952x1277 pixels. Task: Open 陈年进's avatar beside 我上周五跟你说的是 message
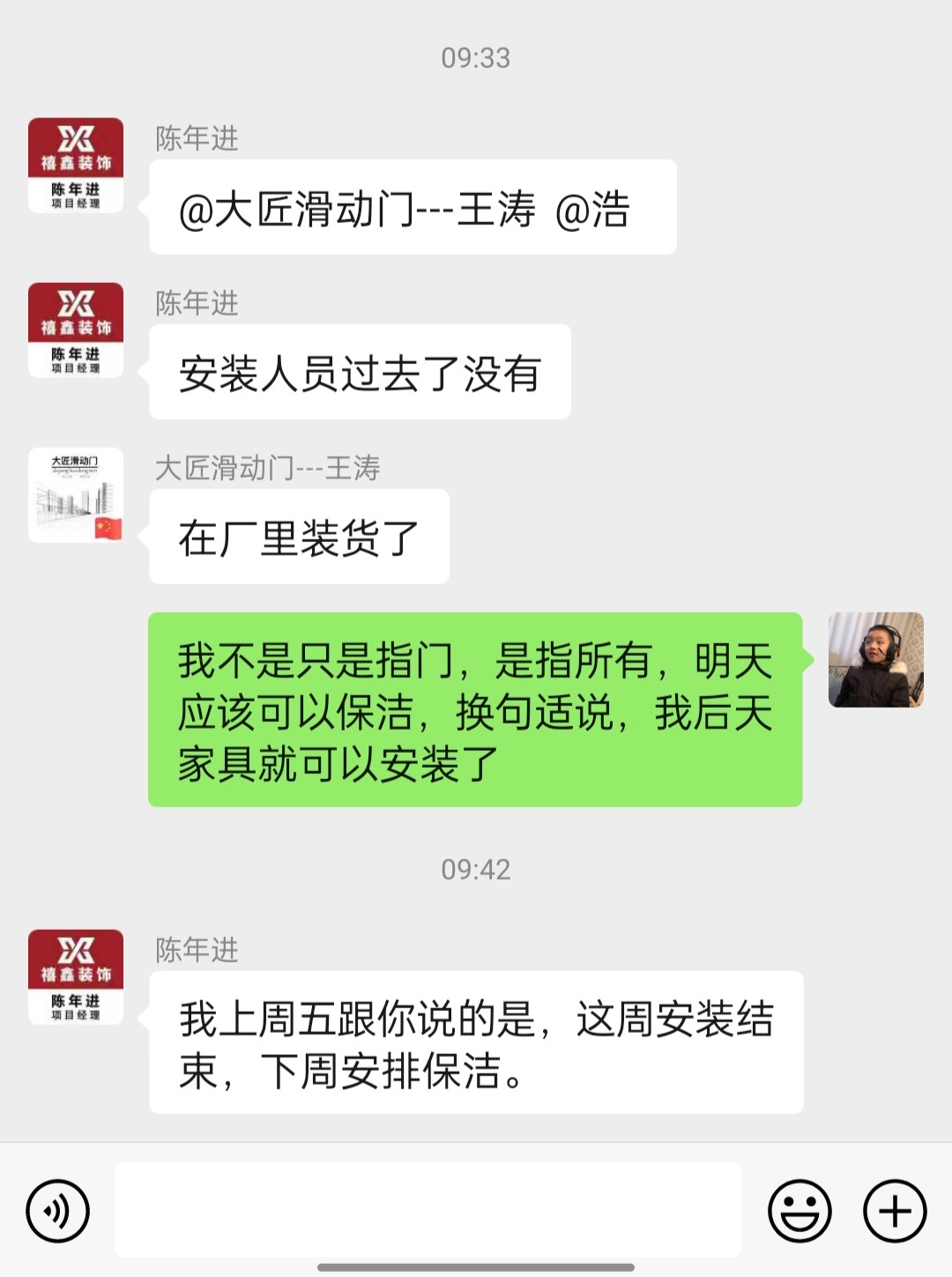point(76,976)
